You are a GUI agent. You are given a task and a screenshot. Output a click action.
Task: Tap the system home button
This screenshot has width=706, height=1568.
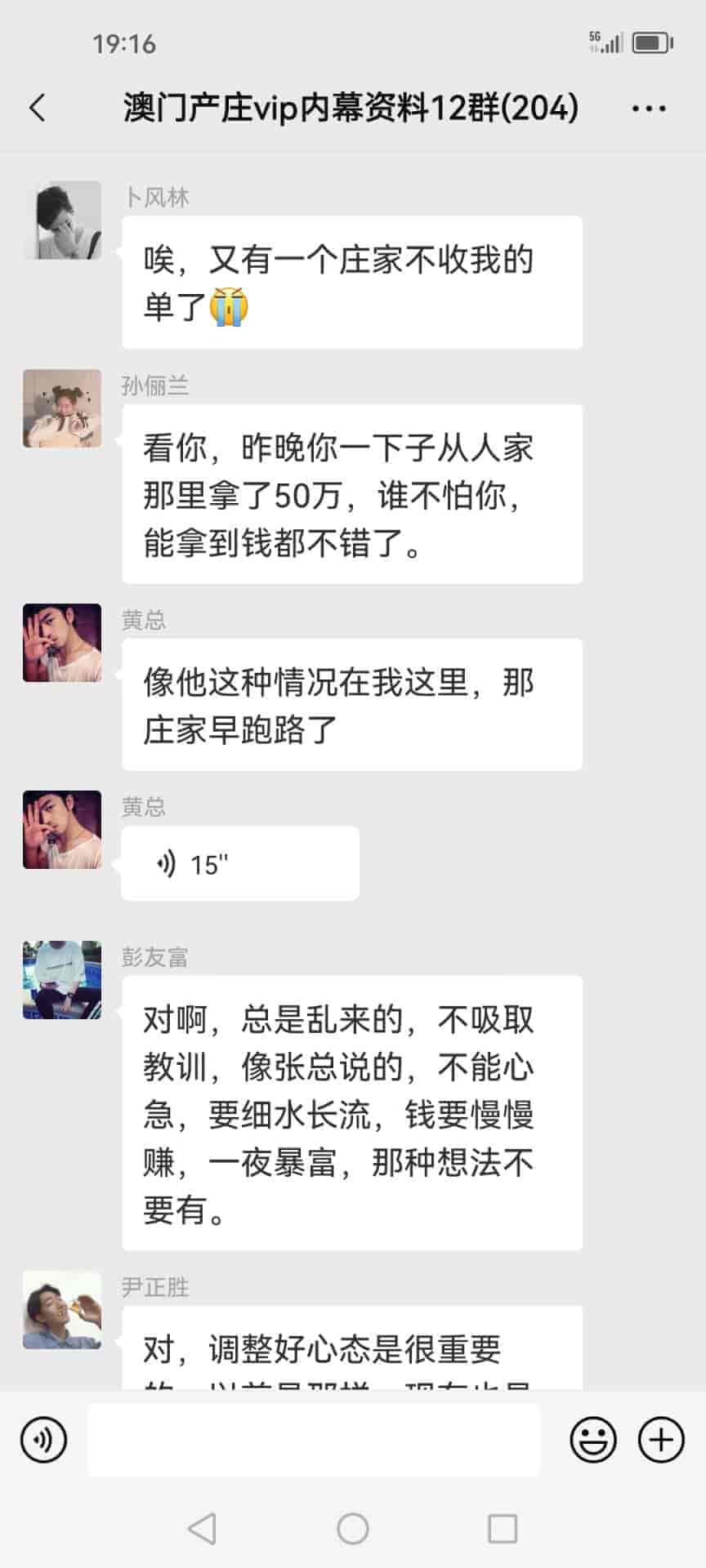[353, 1529]
